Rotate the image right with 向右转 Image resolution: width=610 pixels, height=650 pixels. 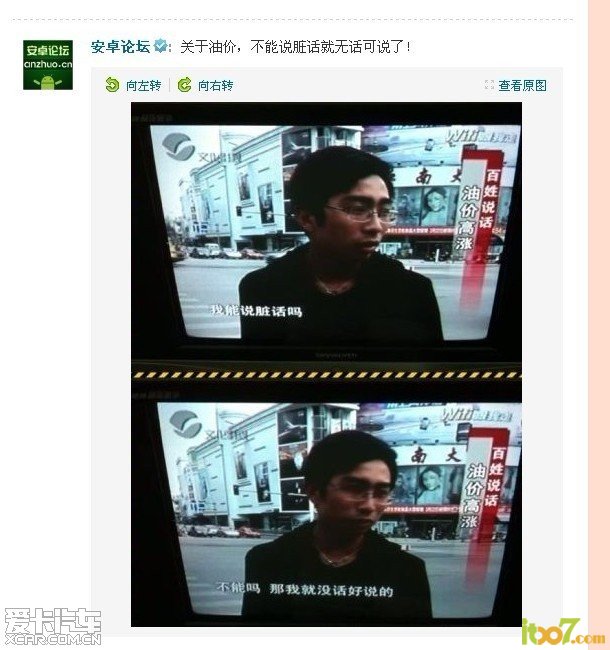click(x=205, y=86)
